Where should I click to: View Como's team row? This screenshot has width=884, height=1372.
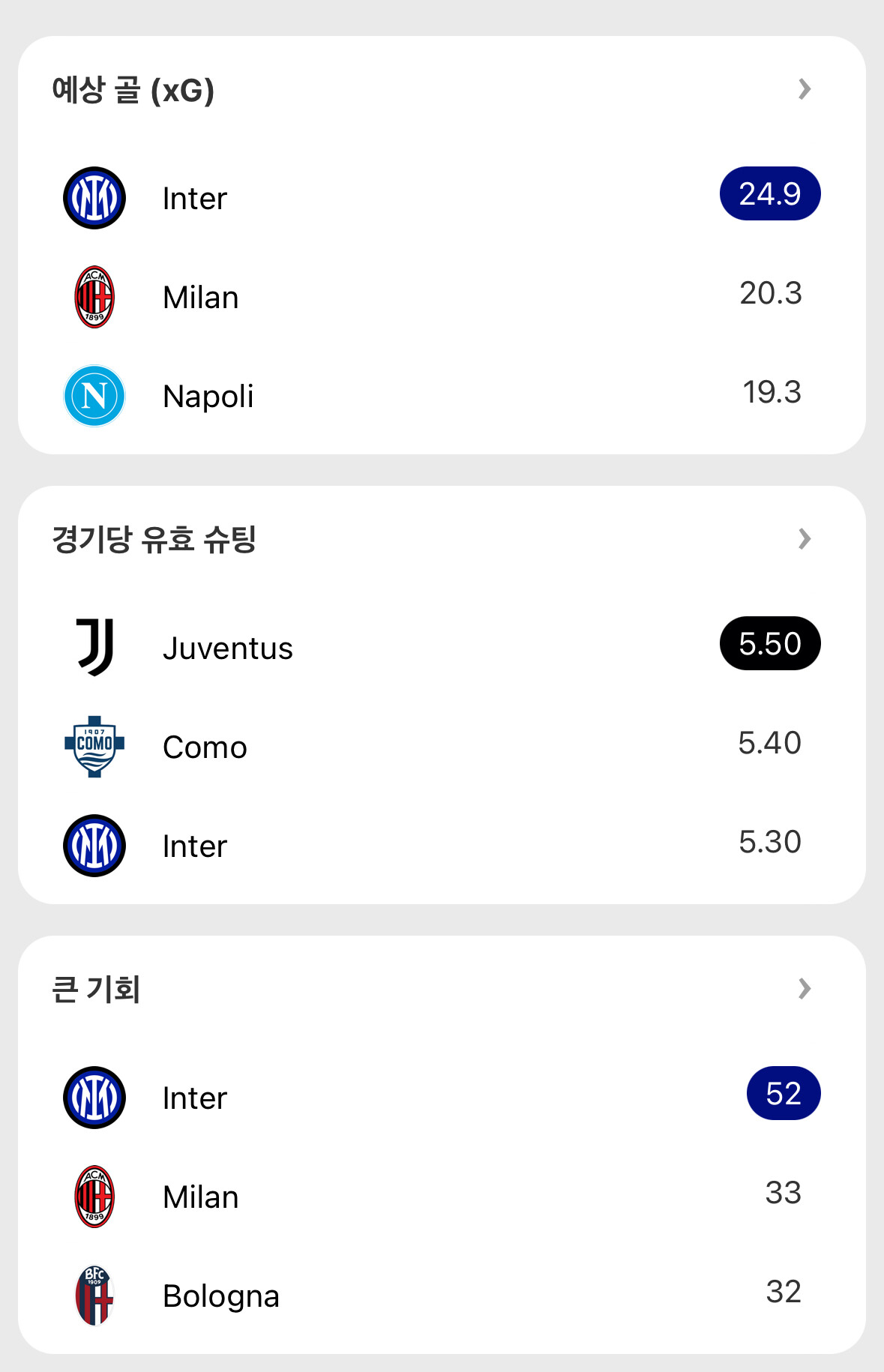(205, 747)
